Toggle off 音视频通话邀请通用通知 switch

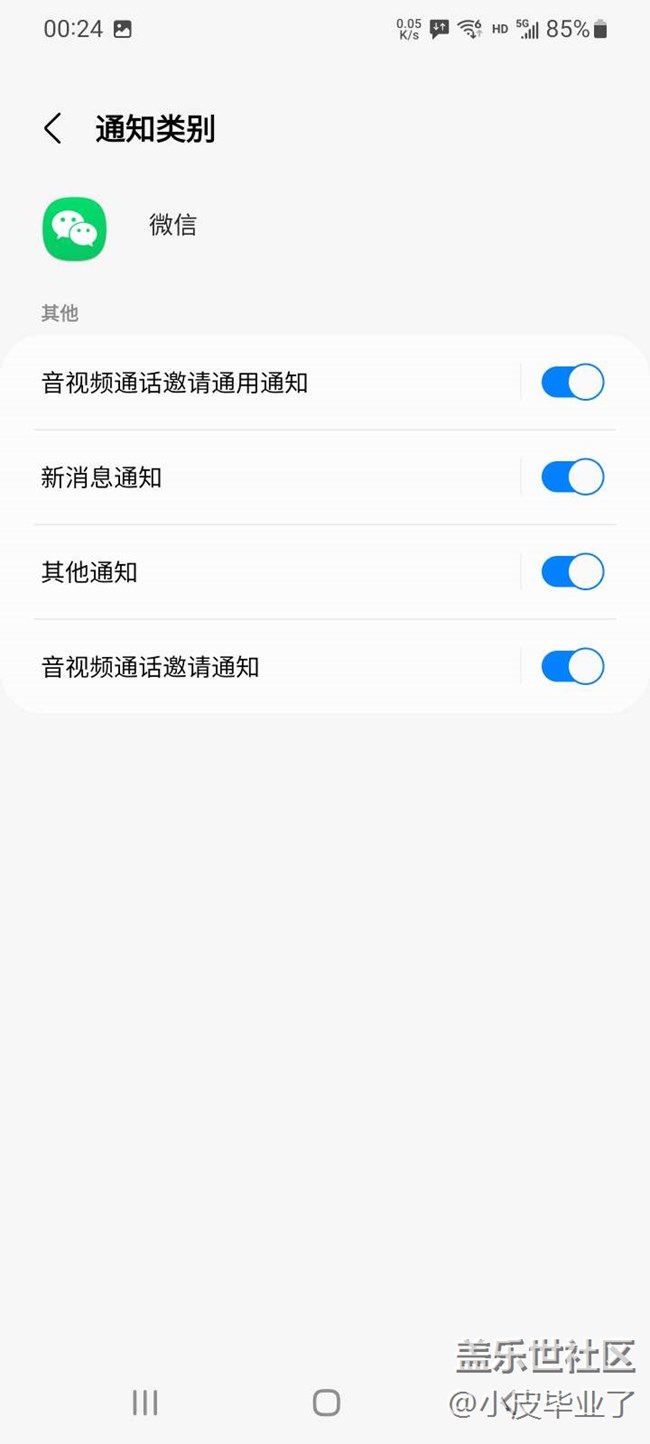pyautogui.click(x=572, y=382)
